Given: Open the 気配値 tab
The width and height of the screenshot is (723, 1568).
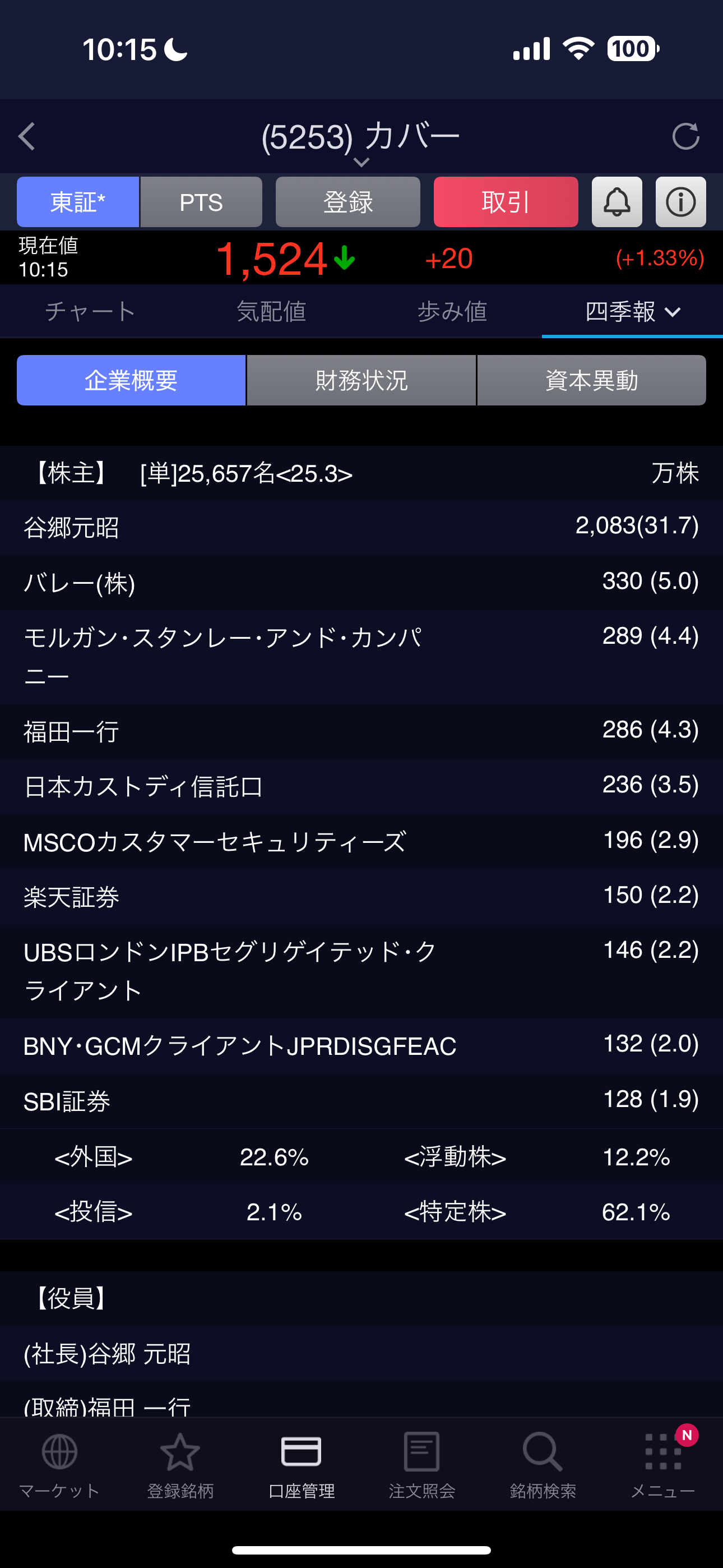Looking at the screenshot, I should tap(271, 312).
